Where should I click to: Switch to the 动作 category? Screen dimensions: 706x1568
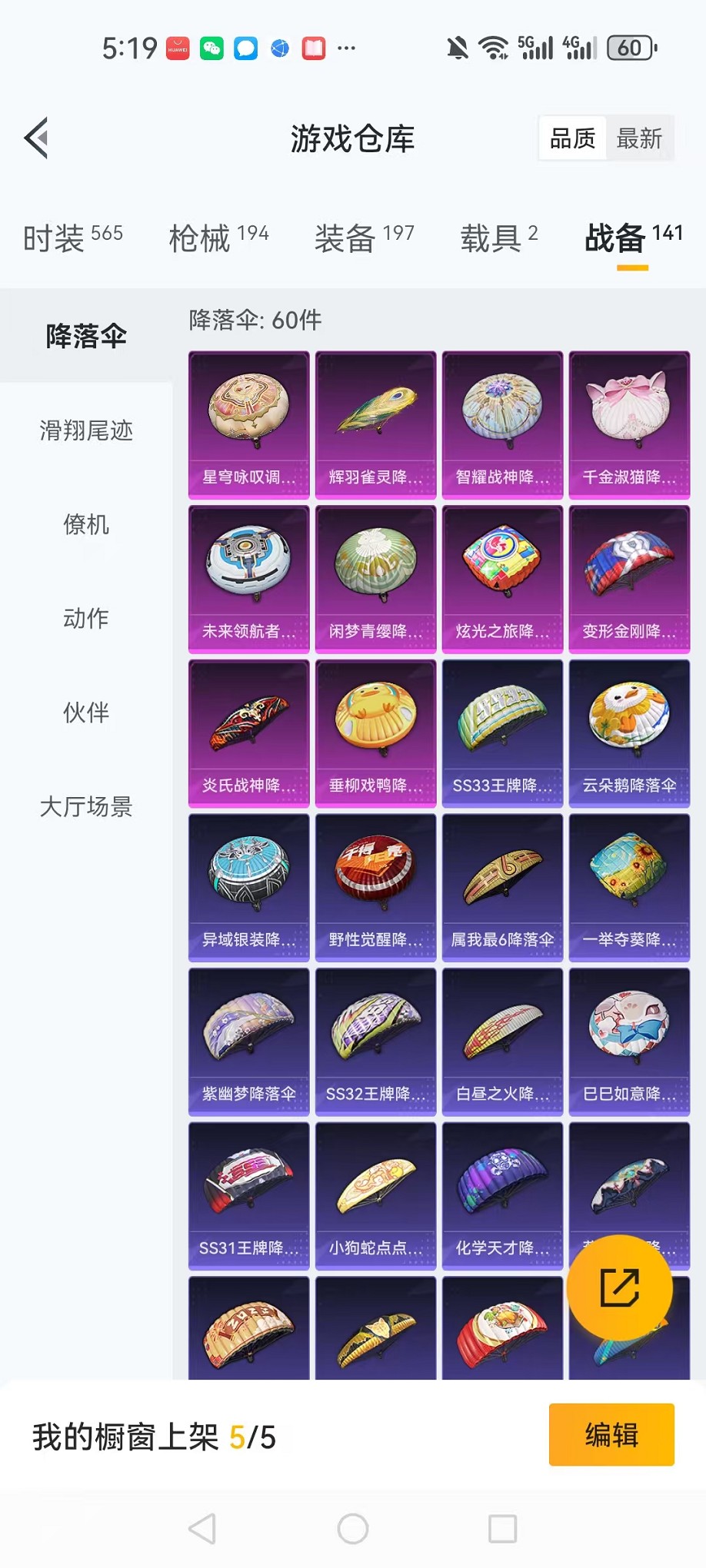(x=87, y=619)
